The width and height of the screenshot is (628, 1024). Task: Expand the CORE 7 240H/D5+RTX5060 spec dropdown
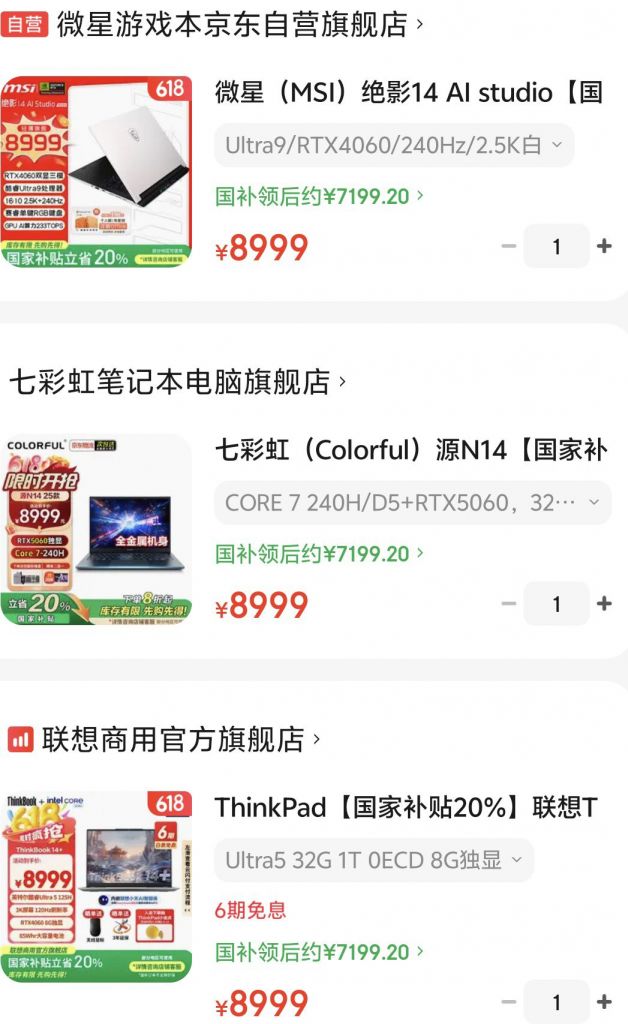tap(412, 503)
